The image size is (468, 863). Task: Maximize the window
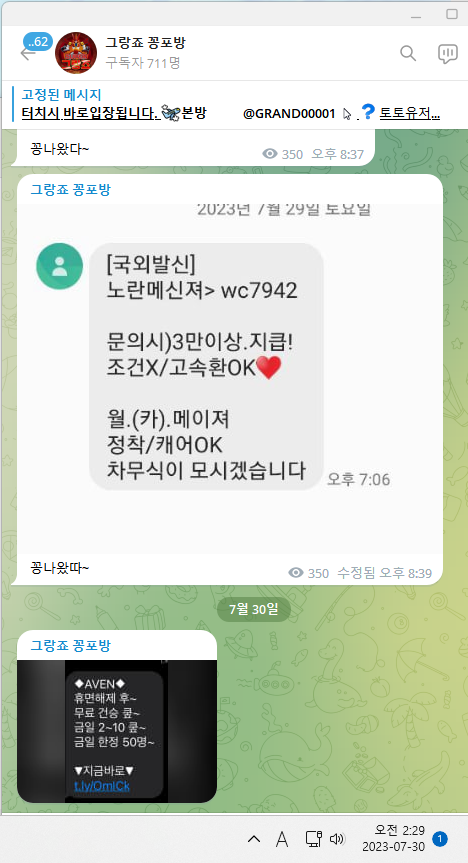pyautogui.click(x=451, y=14)
